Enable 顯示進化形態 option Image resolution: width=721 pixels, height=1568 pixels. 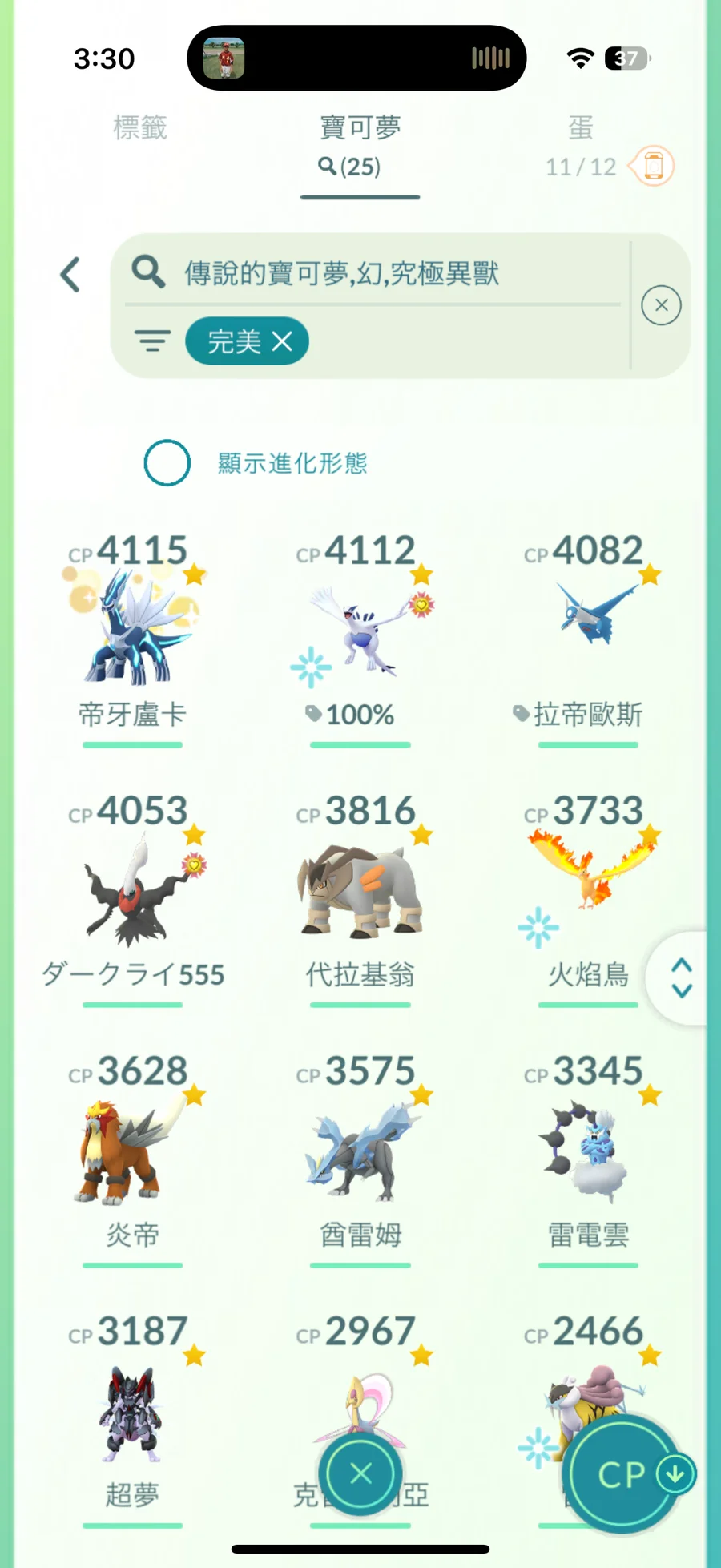click(x=167, y=462)
